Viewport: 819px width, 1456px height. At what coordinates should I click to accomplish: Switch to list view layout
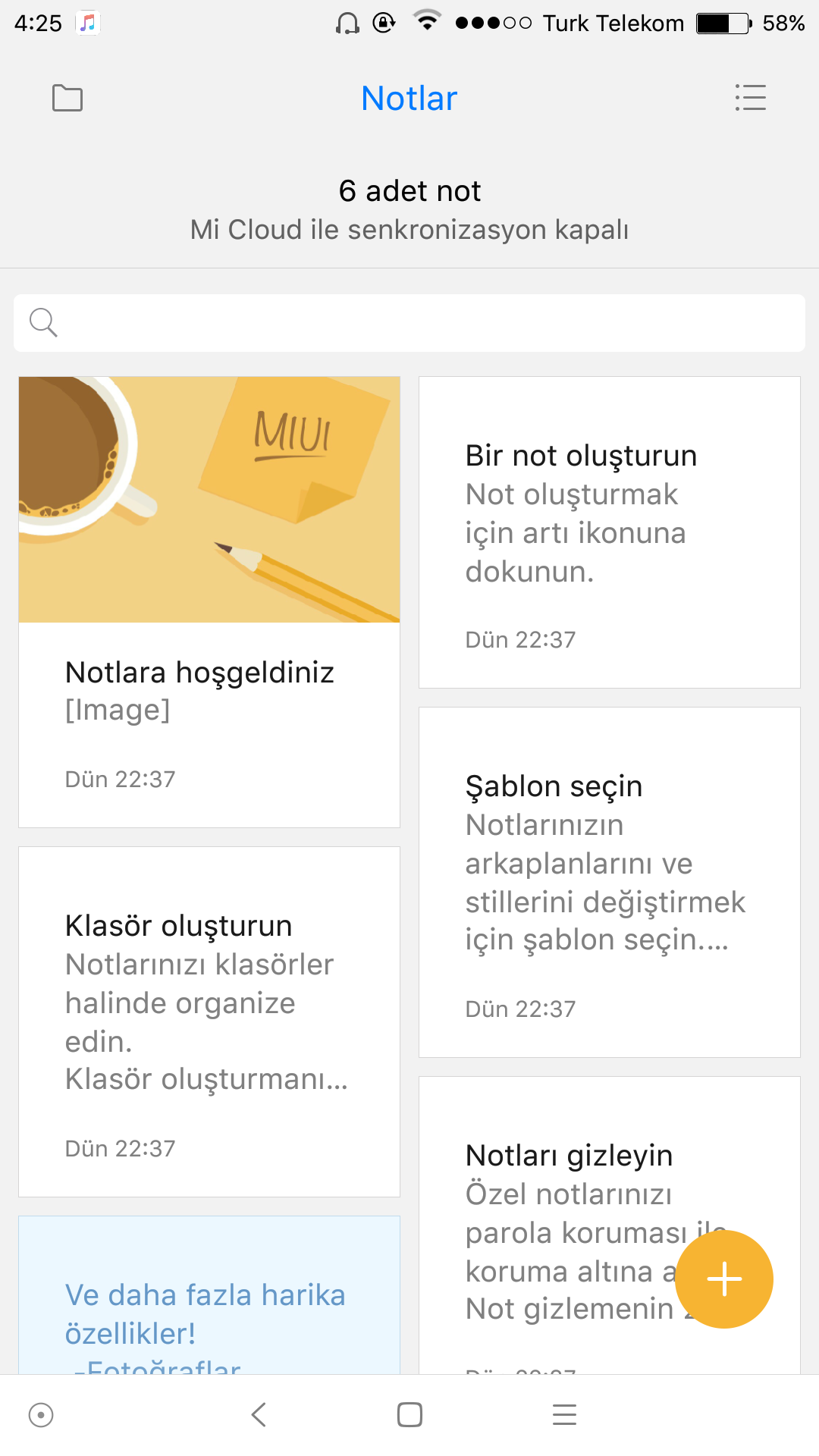pos(750,98)
